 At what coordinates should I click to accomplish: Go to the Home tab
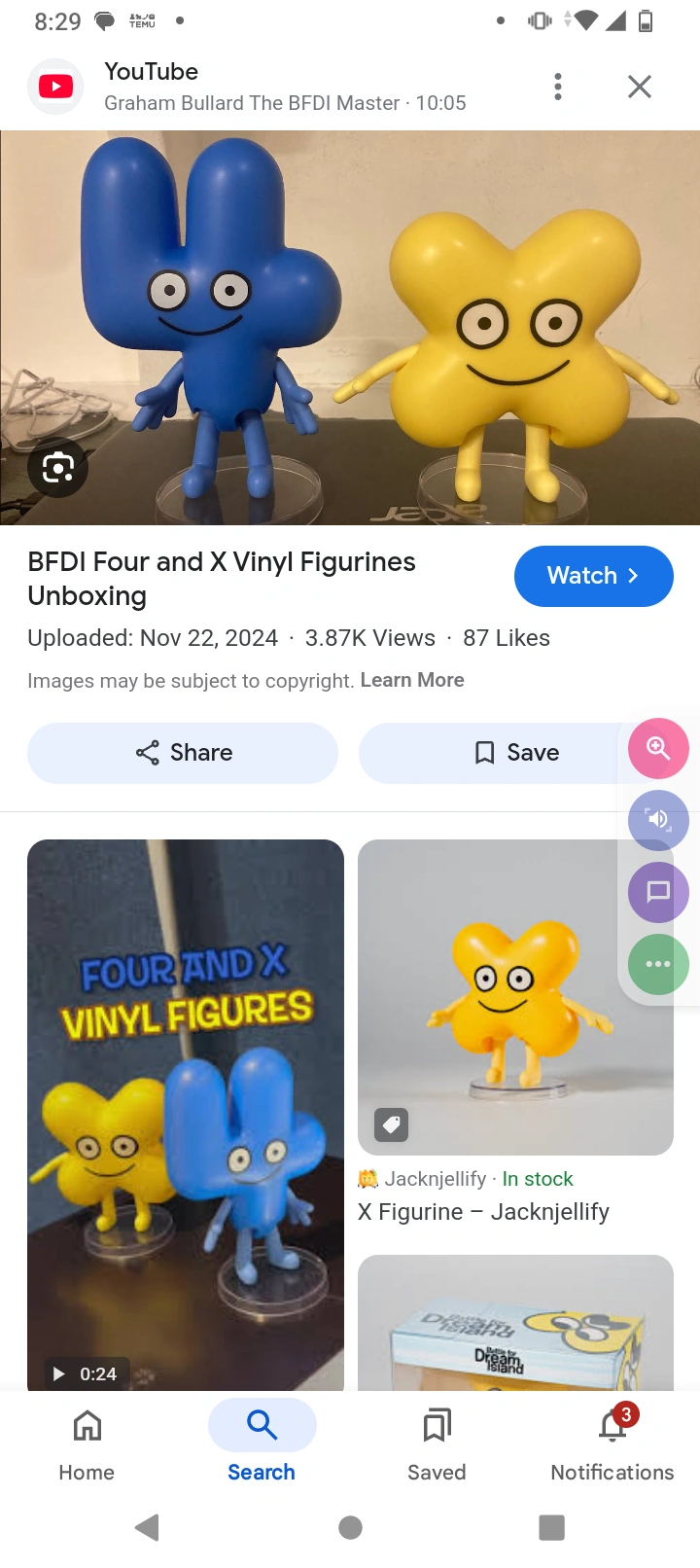pos(87,1444)
